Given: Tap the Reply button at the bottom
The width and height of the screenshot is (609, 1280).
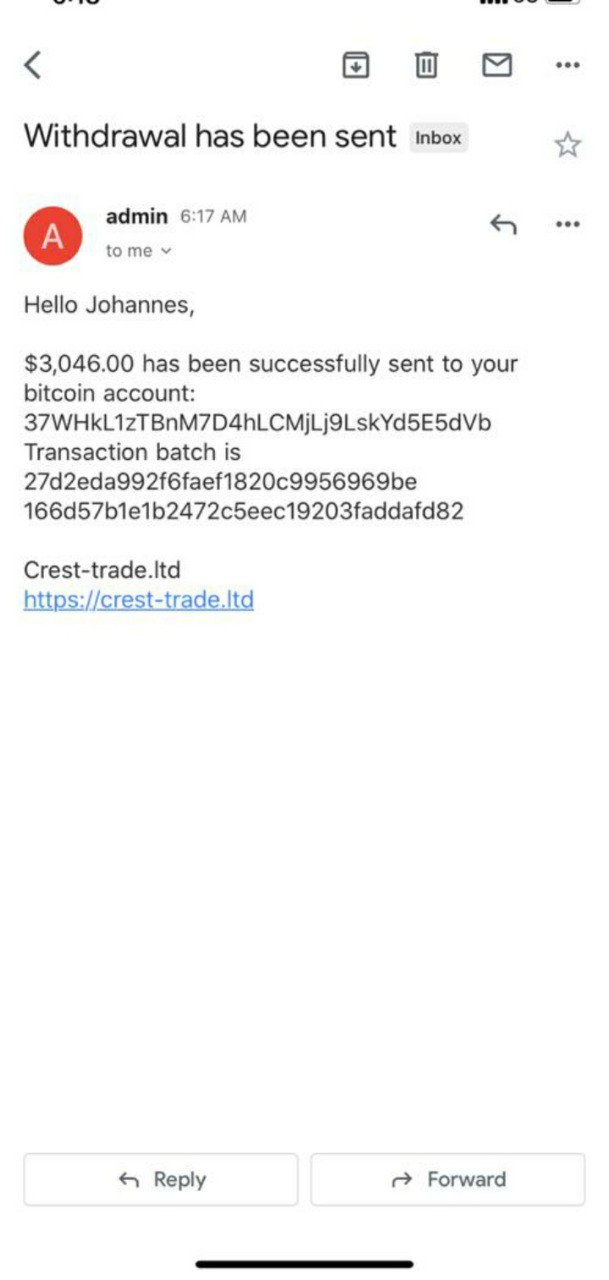Looking at the screenshot, I should (x=161, y=1179).
